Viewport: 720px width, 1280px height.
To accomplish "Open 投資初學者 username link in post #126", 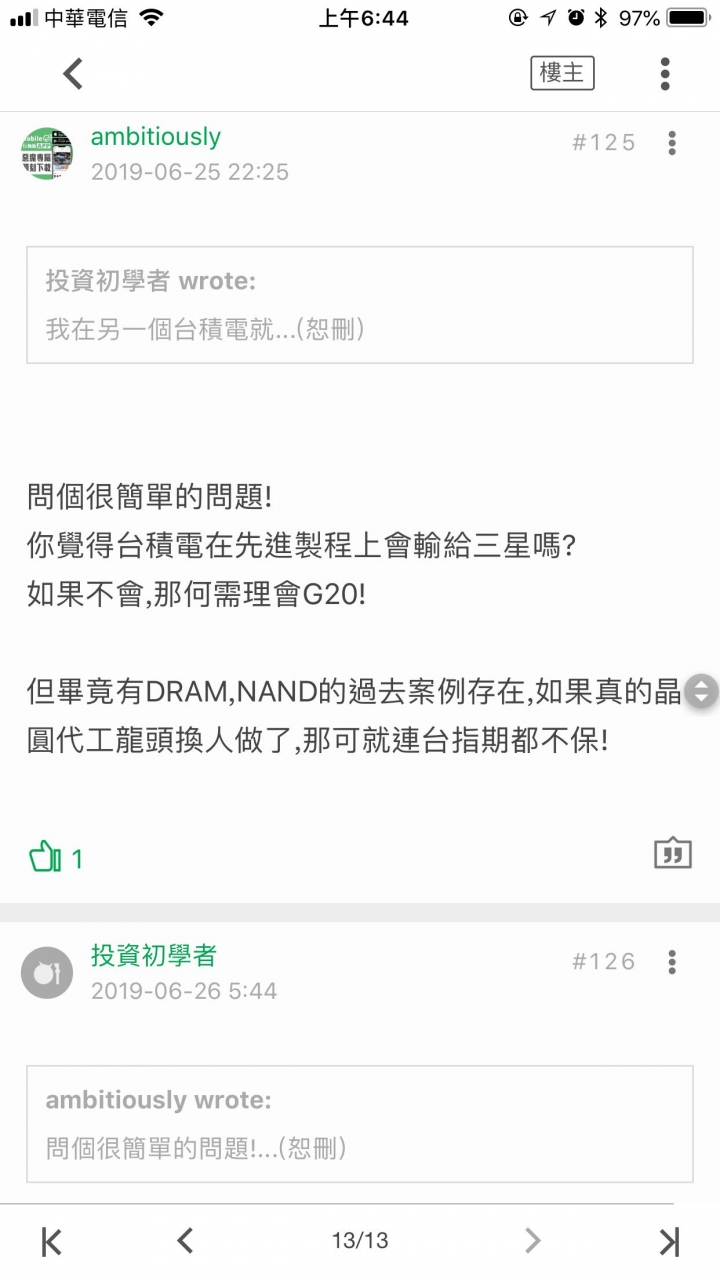I will point(153,956).
